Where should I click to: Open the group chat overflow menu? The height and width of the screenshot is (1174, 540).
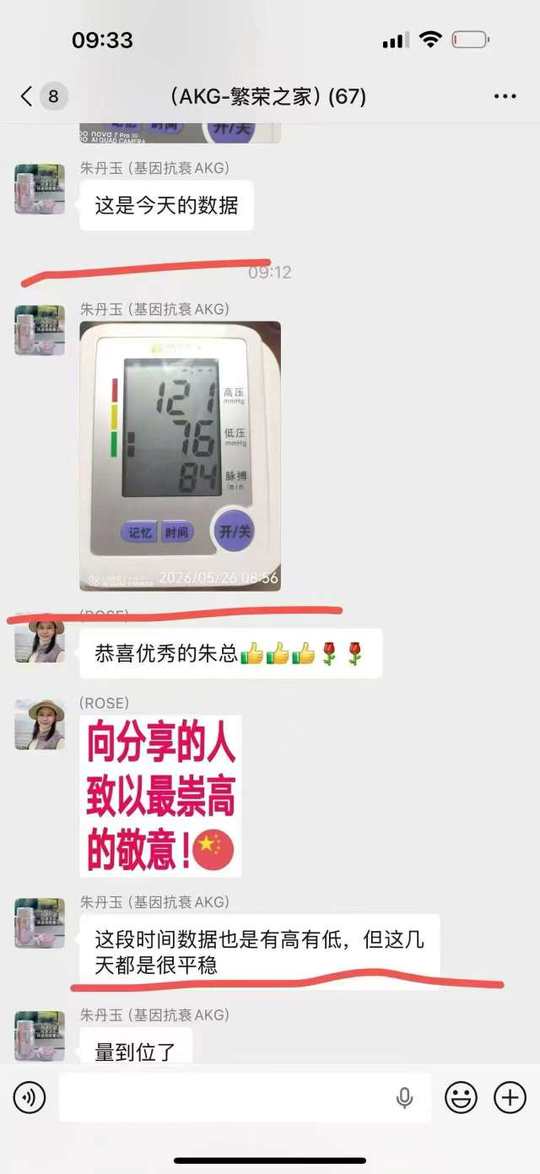(506, 97)
